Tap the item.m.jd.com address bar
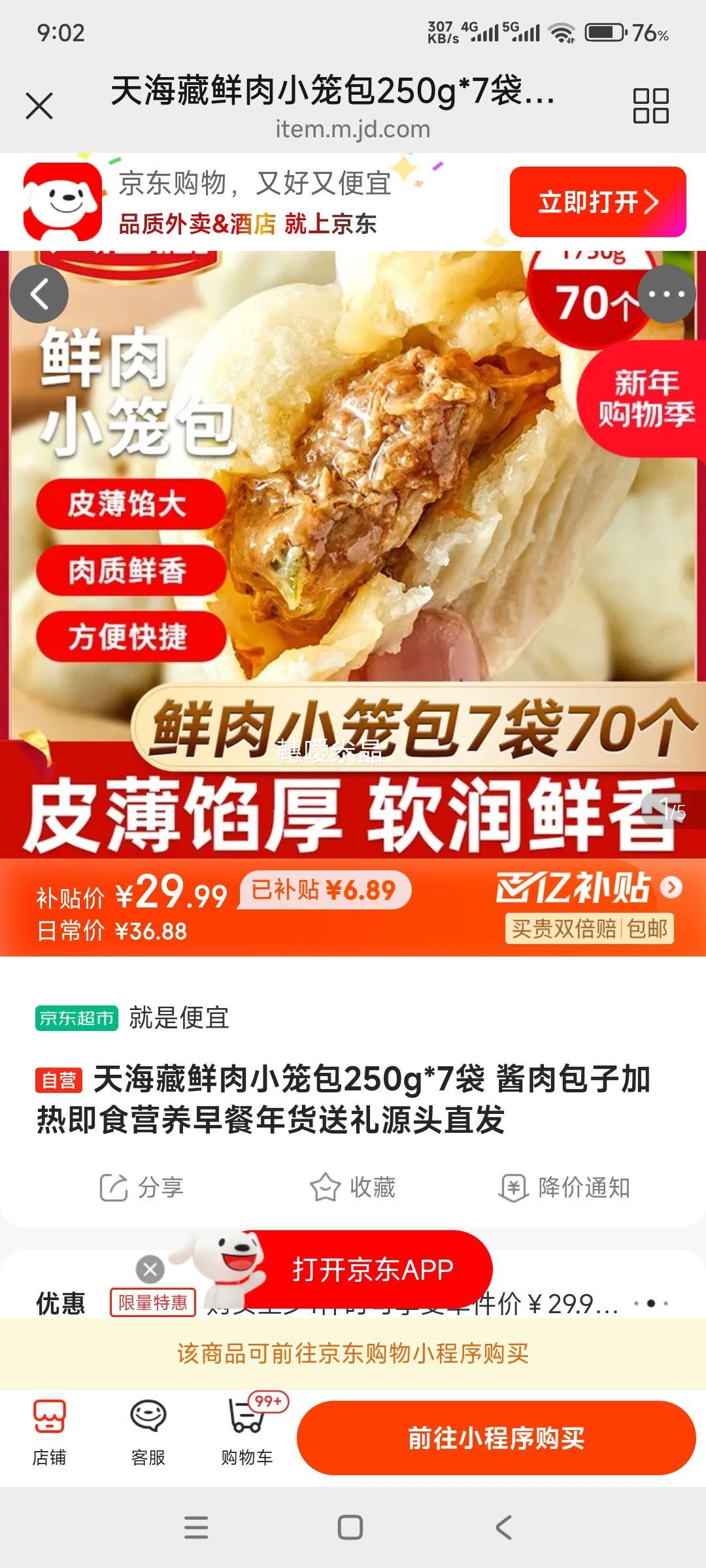This screenshot has width=706, height=1568. tap(353, 129)
